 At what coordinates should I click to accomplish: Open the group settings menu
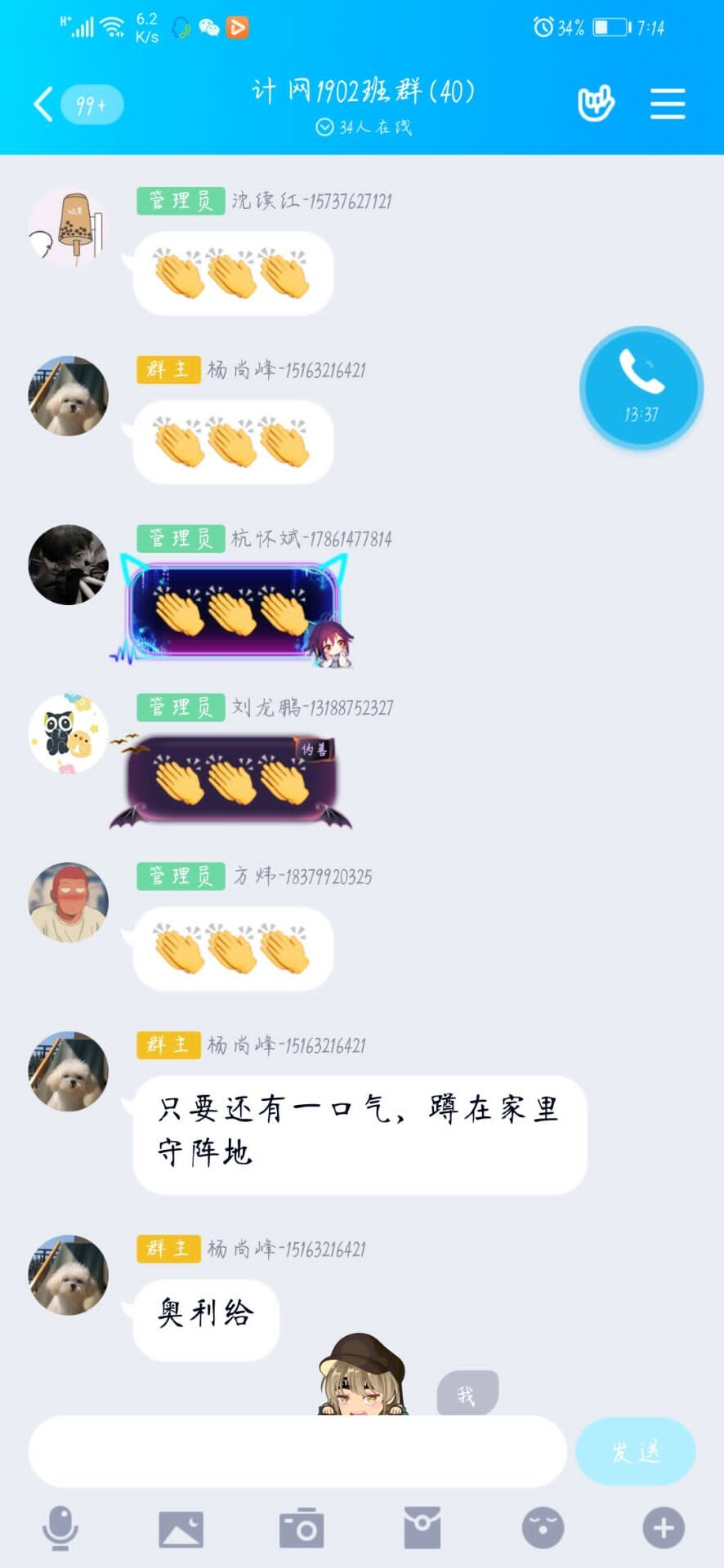click(x=667, y=104)
